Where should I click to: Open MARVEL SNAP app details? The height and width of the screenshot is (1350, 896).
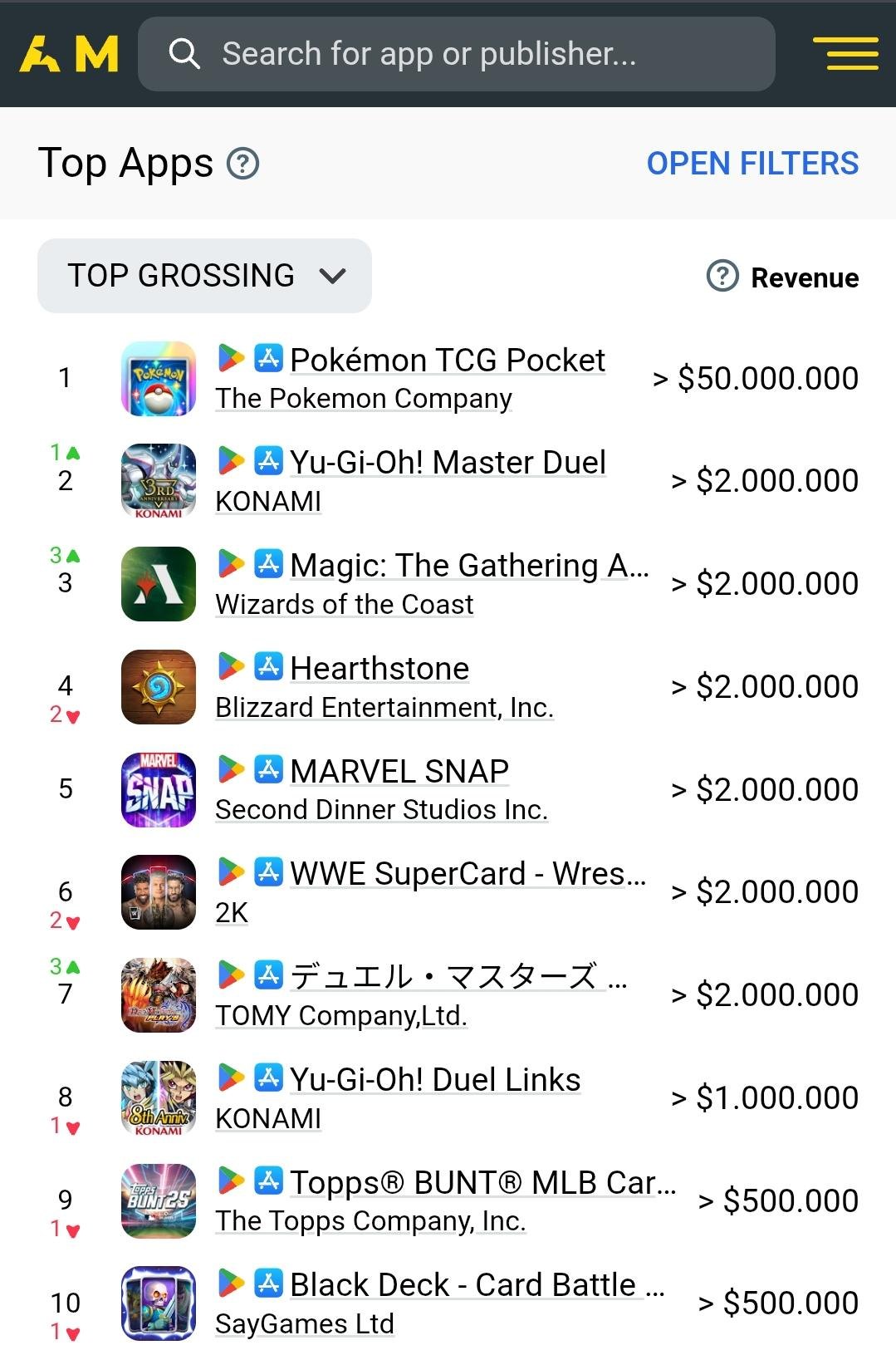[x=399, y=771]
